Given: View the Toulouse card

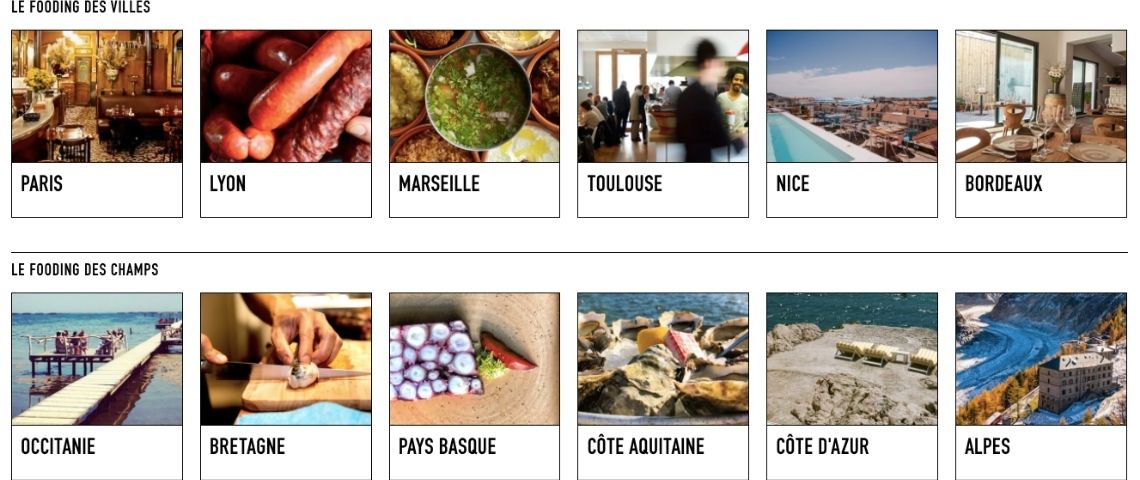Looking at the screenshot, I should click(x=662, y=123).
